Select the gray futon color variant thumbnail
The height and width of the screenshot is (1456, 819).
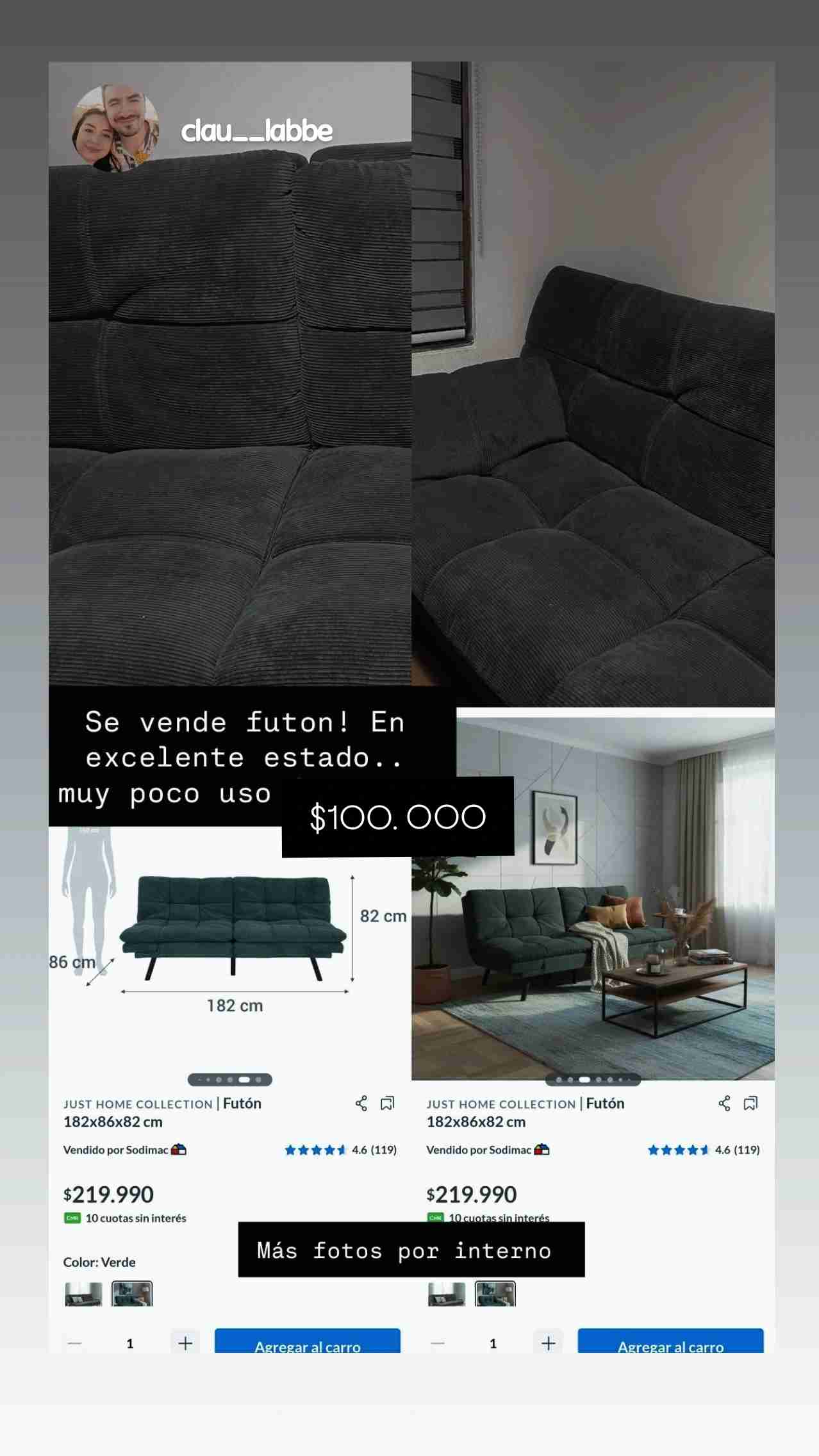[x=83, y=1294]
